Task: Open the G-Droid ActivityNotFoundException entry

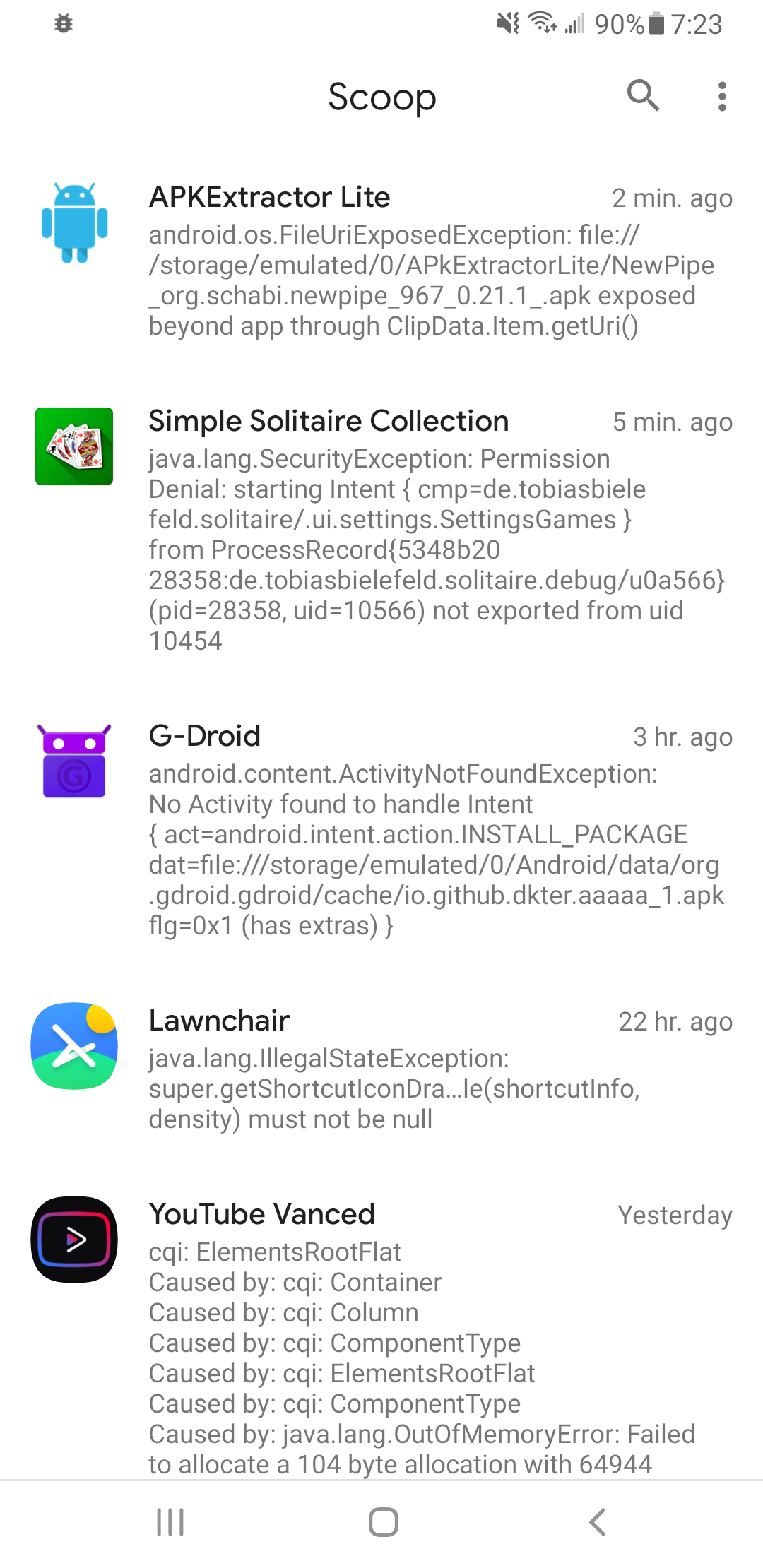Action: coord(381,830)
